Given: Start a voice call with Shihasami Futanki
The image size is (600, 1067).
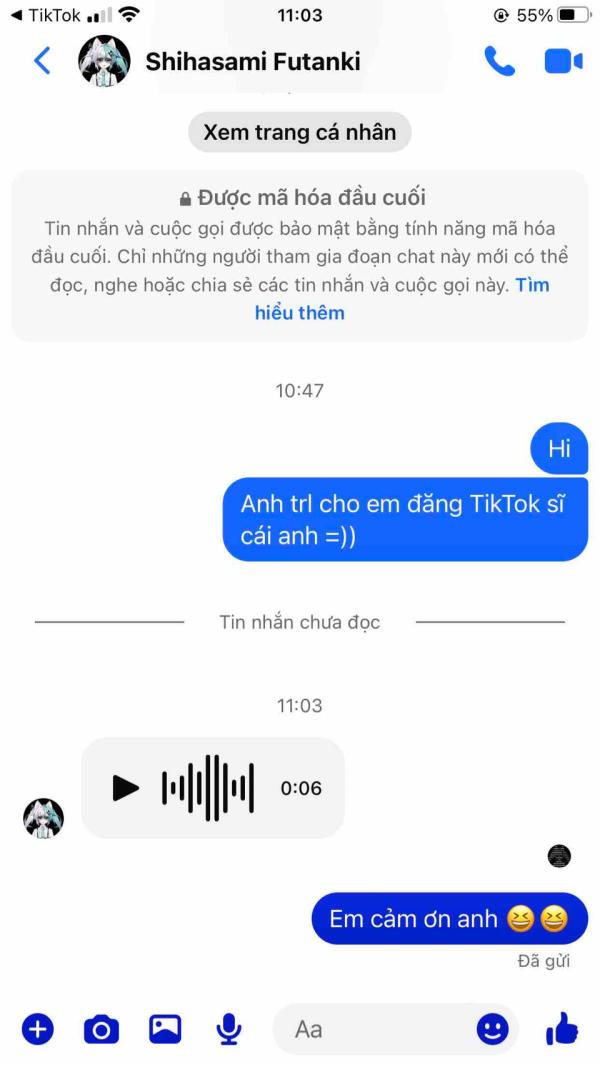Looking at the screenshot, I should (499, 62).
